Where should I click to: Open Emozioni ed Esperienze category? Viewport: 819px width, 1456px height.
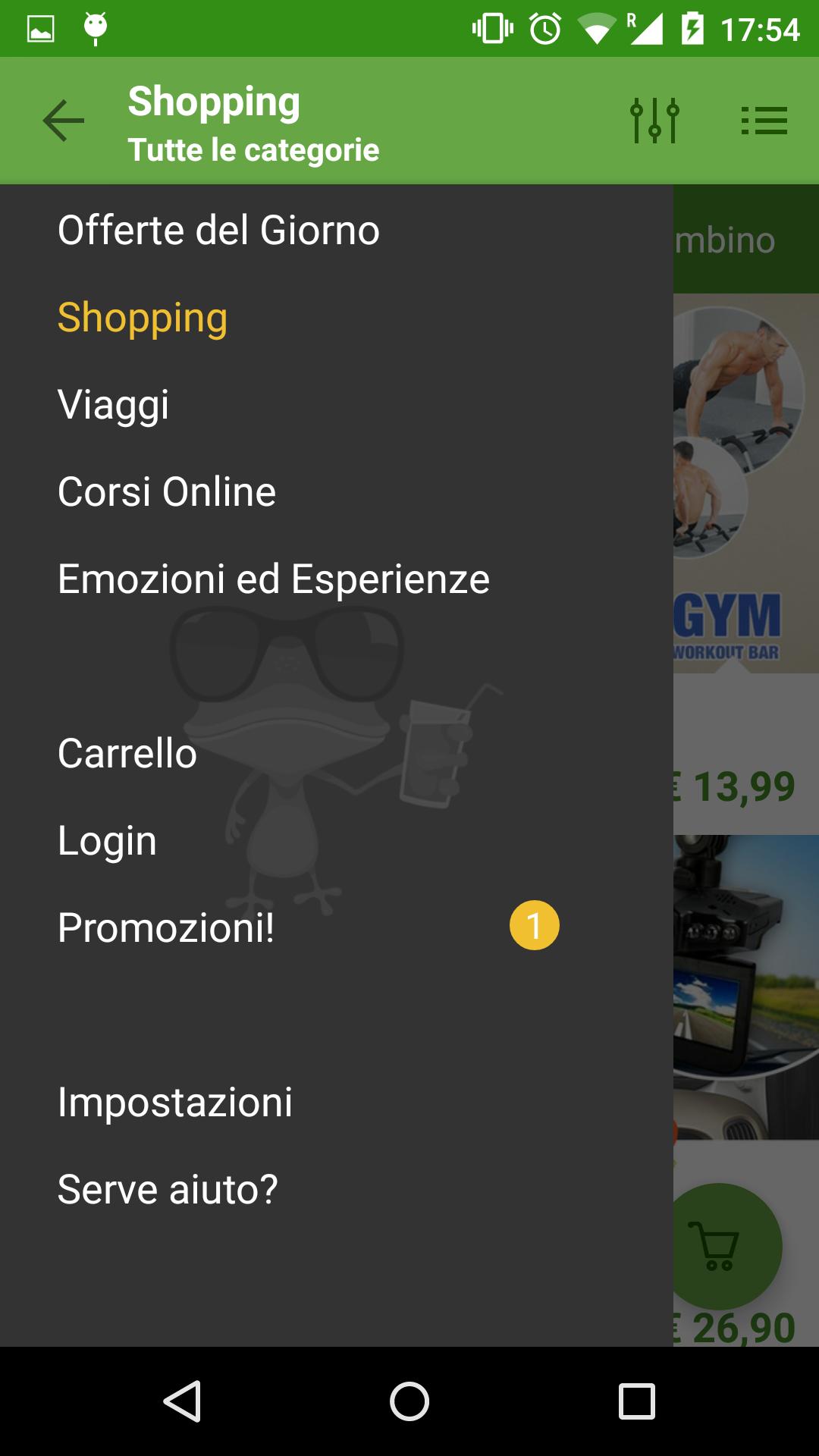[273, 579]
